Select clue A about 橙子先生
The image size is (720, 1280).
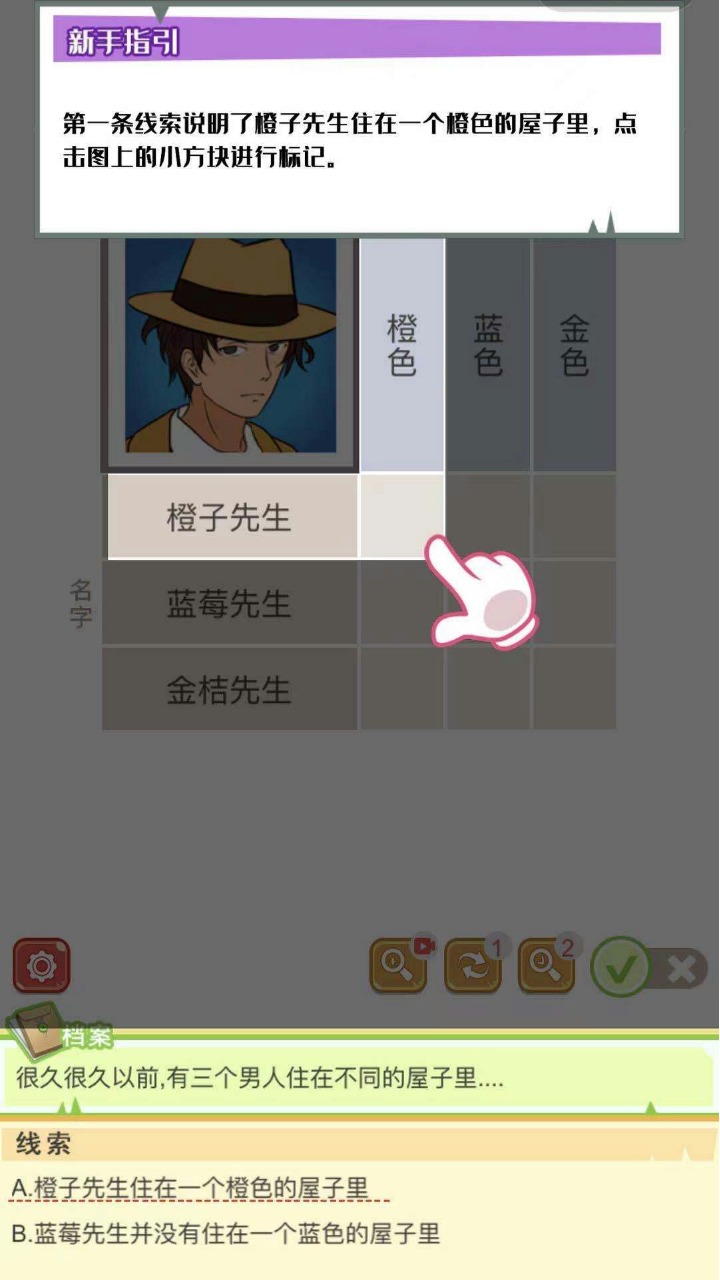(190, 1189)
